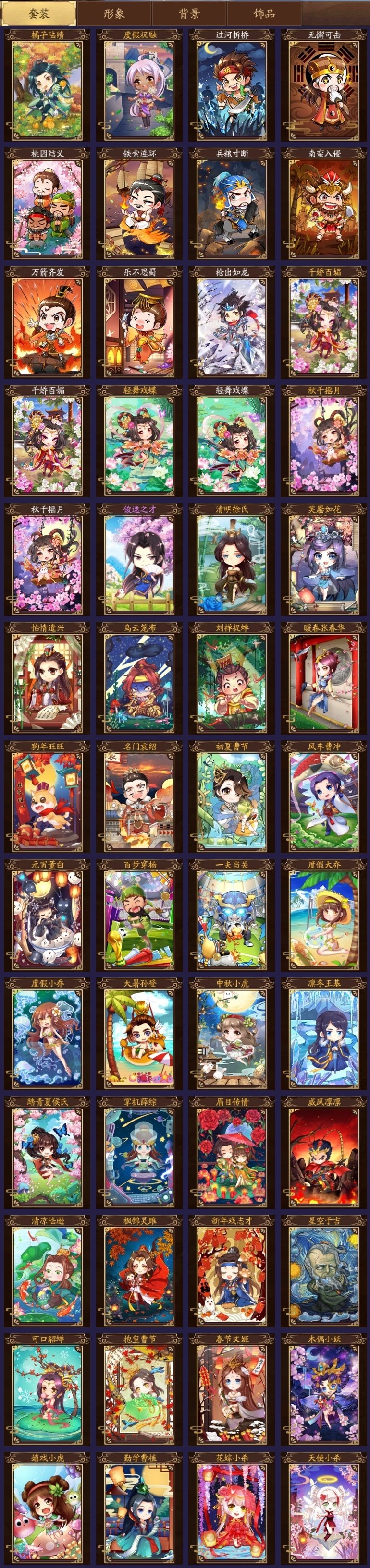
Task: Switch to the 背景 tab
Action: (x=189, y=13)
